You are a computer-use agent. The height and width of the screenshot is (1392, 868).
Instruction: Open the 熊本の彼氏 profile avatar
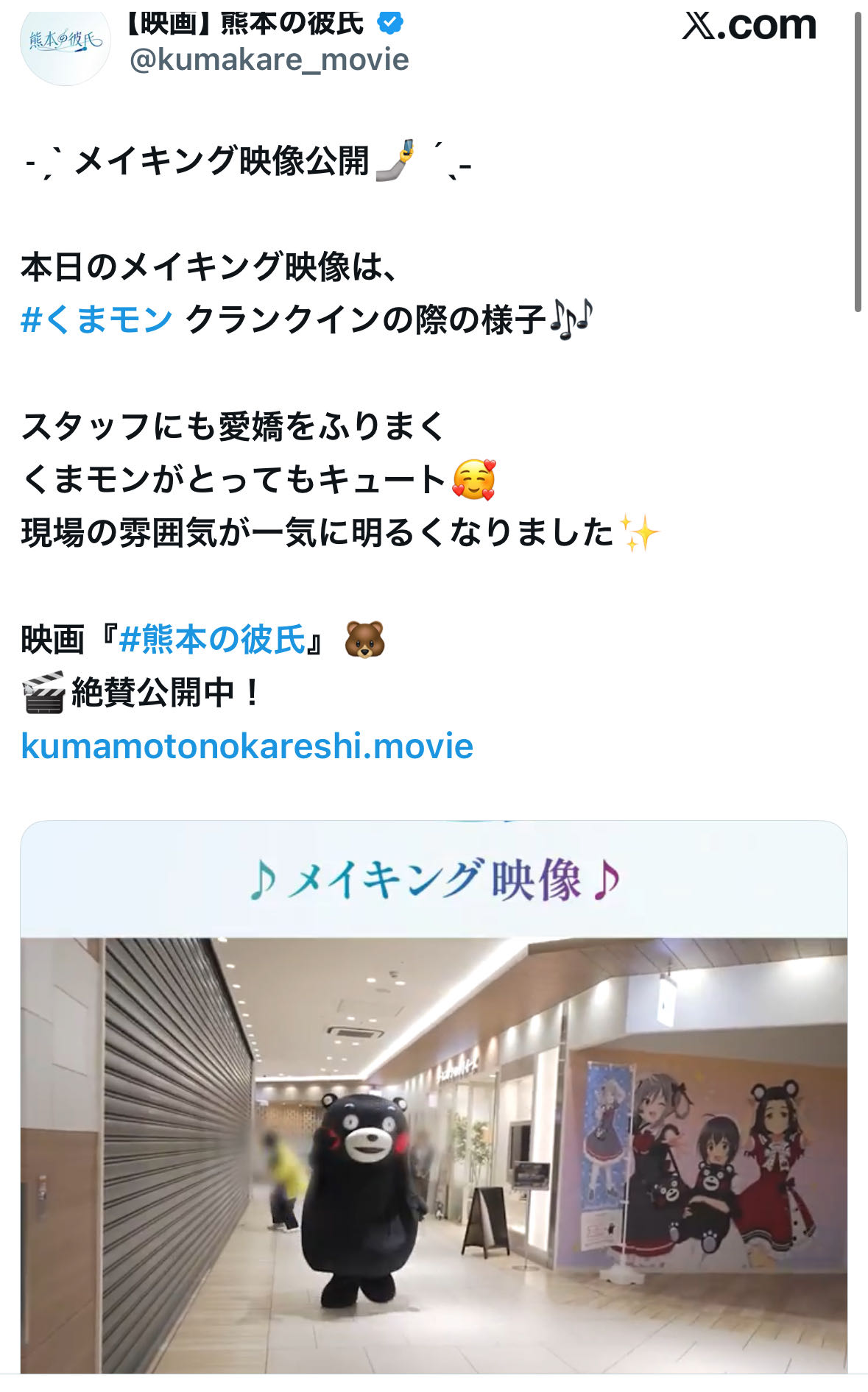click(65, 42)
